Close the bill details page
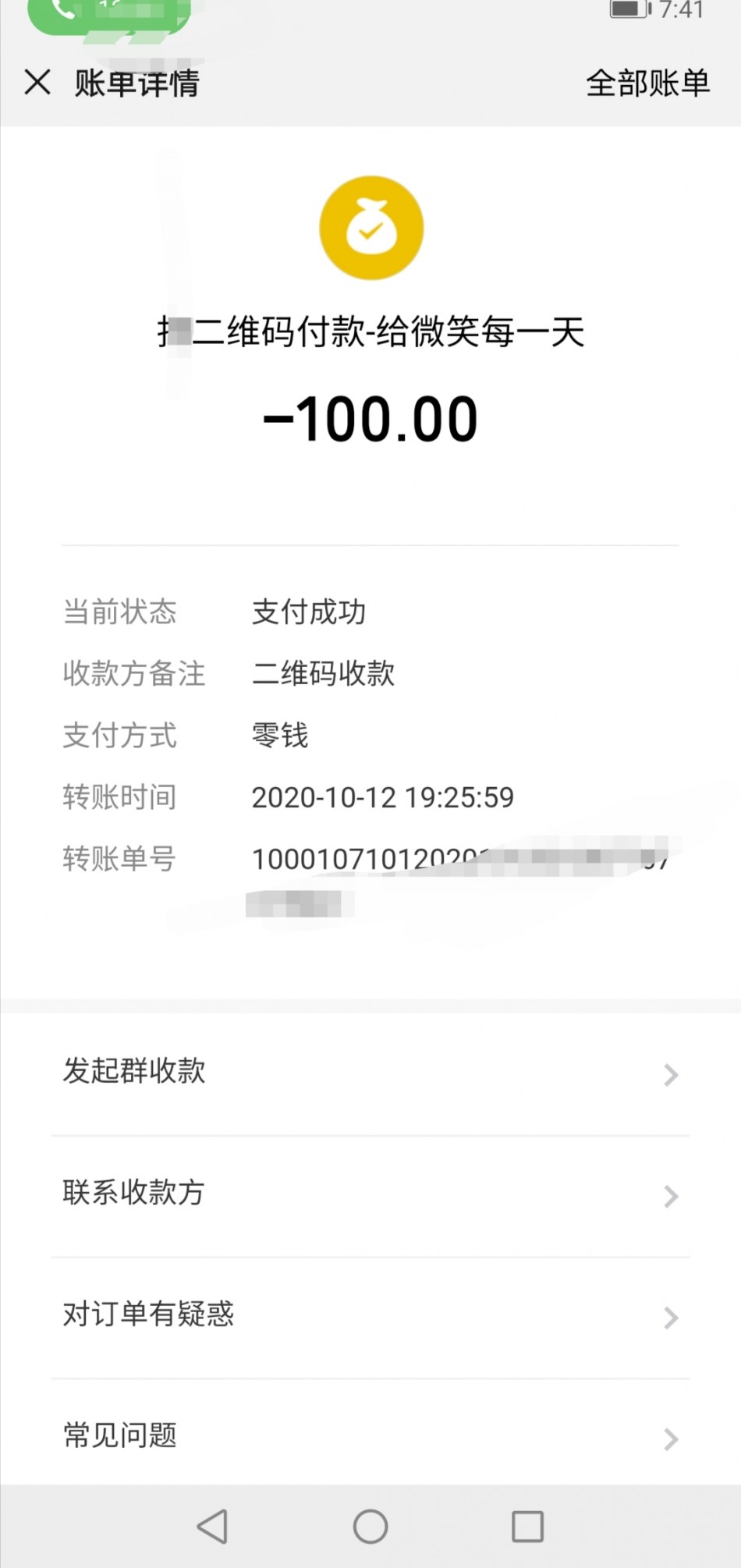741x1568 pixels. coord(37,82)
